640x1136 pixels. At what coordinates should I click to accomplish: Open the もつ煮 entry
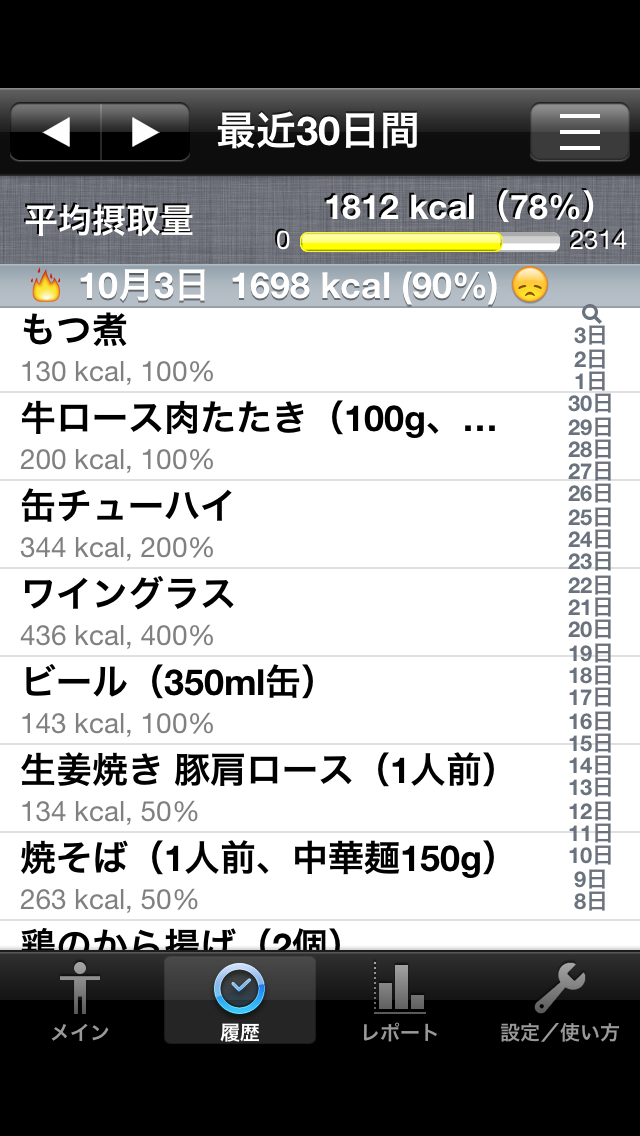[280, 349]
